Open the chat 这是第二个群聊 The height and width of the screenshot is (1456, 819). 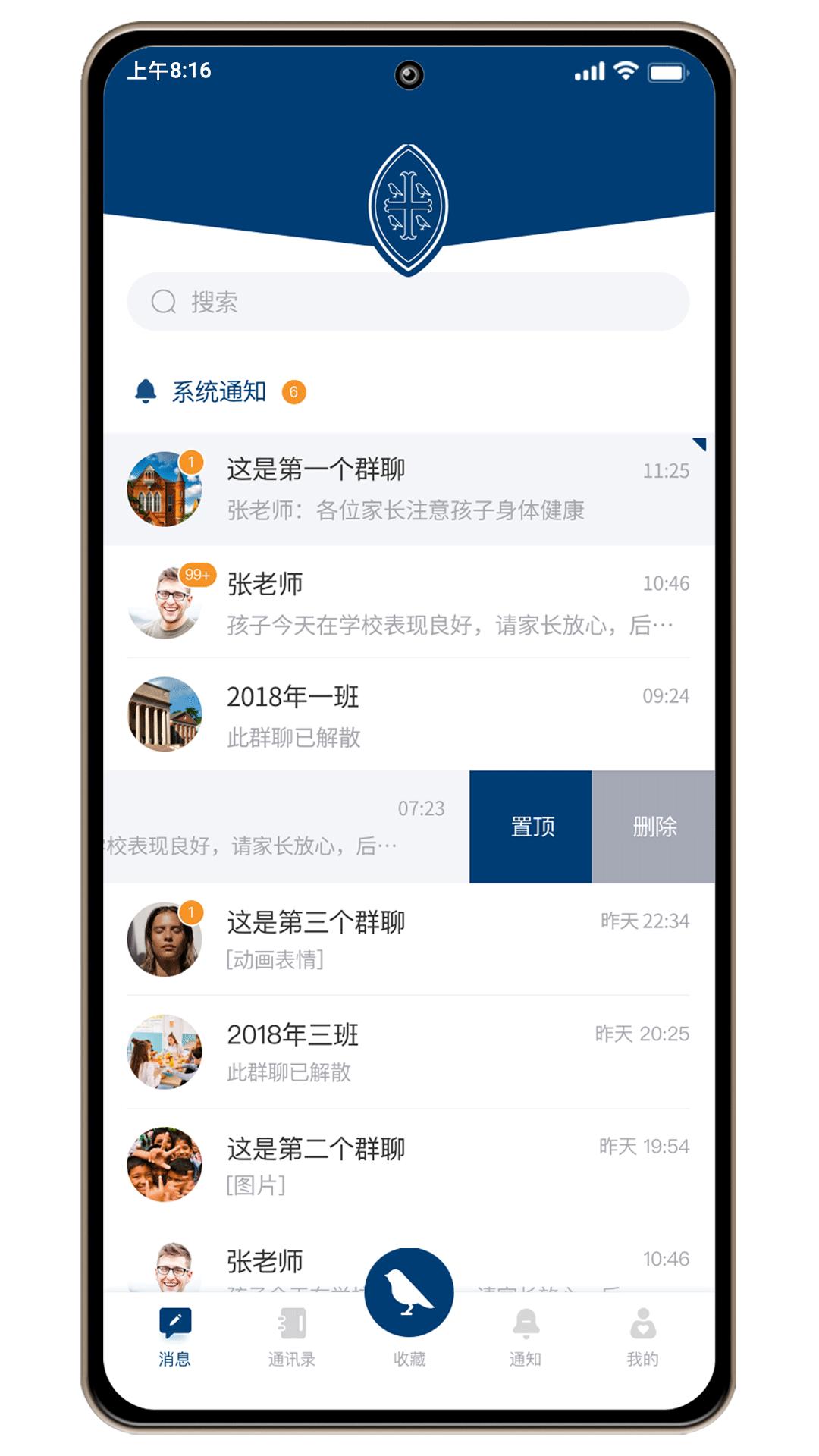click(x=408, y=1165)
